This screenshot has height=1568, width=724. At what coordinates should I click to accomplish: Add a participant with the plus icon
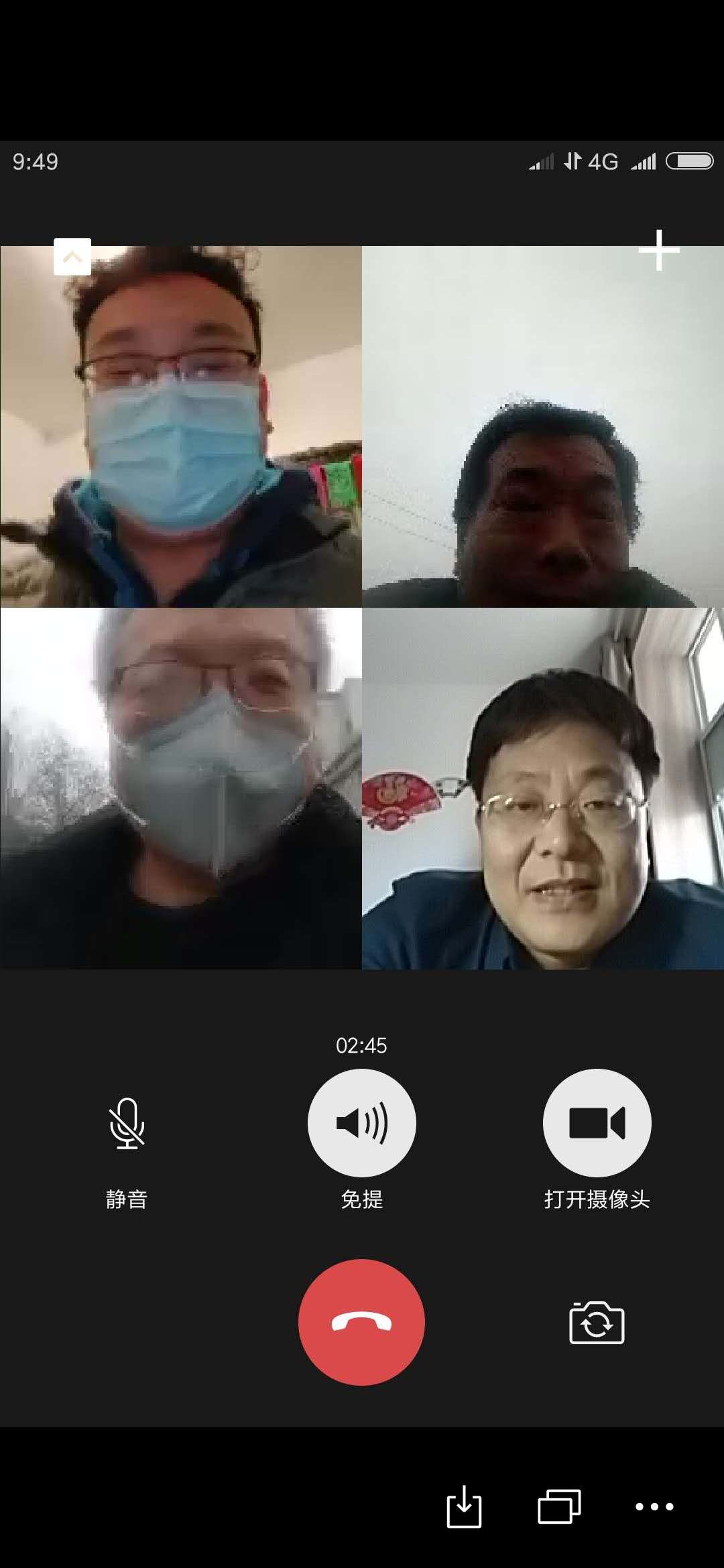click(659, 250)
